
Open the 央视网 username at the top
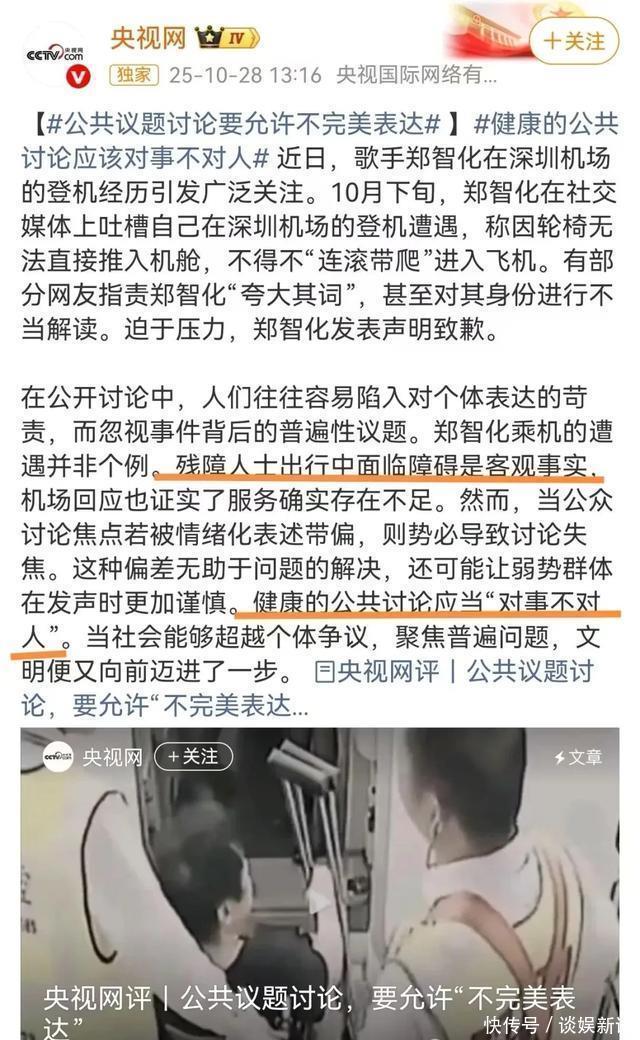[x=148, y=37]
